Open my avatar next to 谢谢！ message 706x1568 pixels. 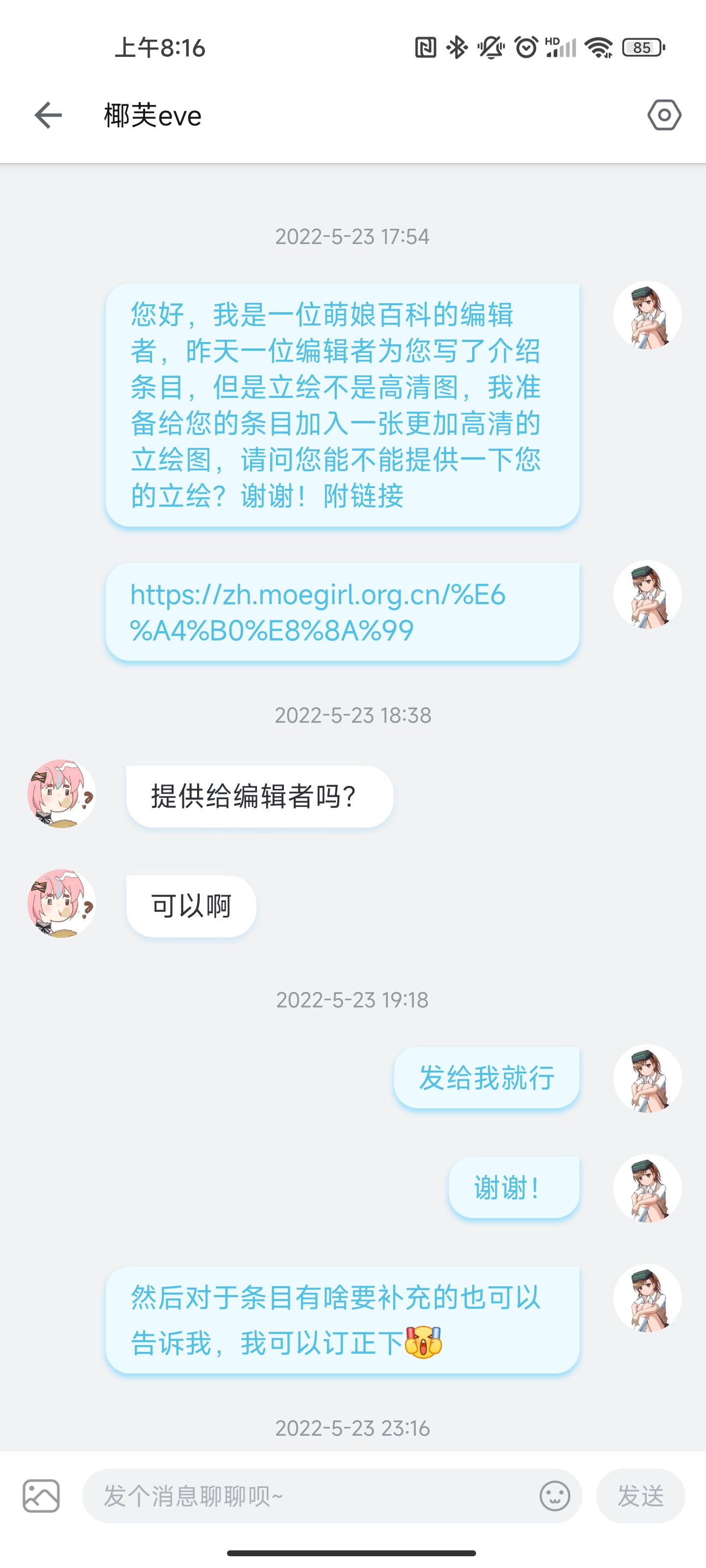[647, 1188]
